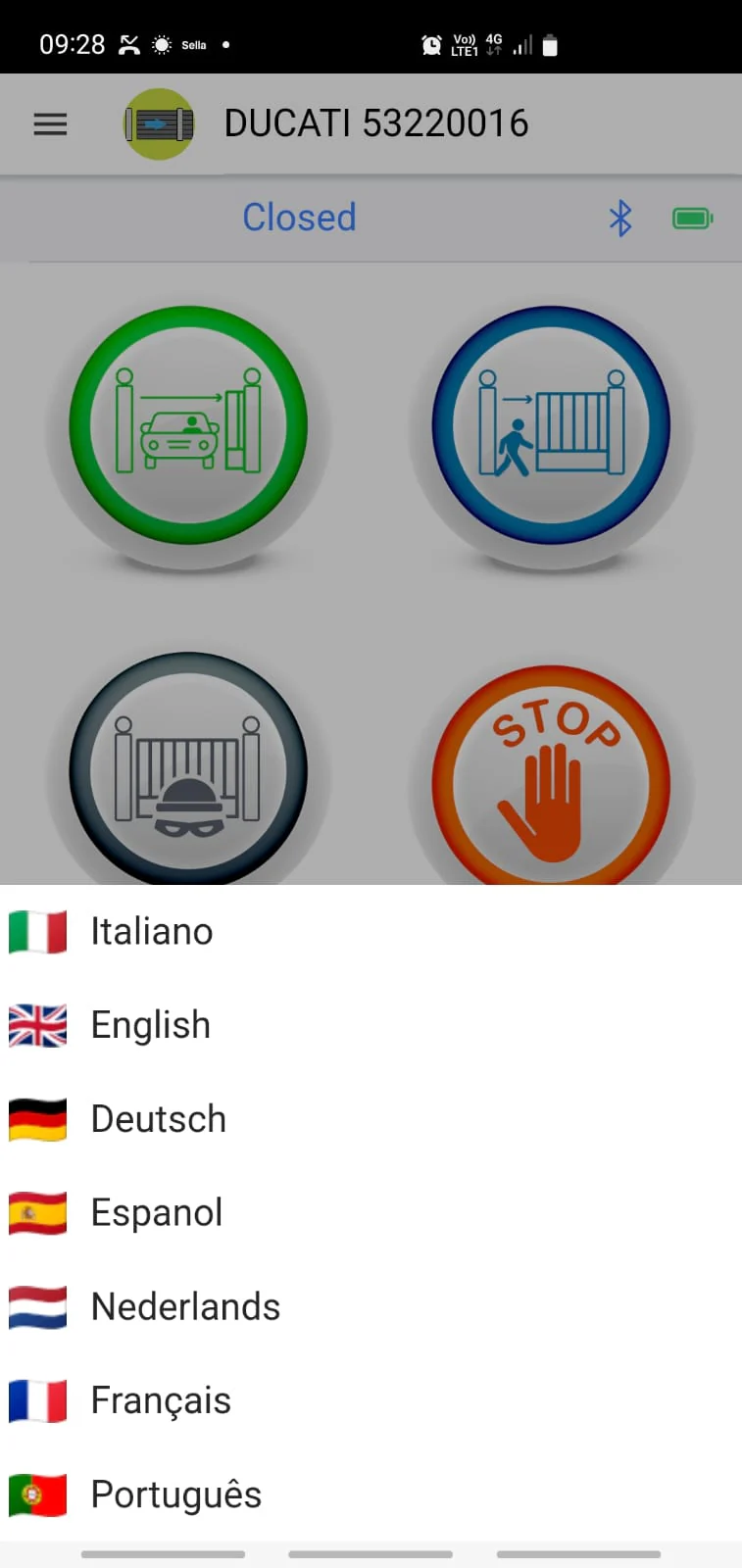Switch the language to Français
The width and height of the screenshot is (742, 1568).
371,1401
